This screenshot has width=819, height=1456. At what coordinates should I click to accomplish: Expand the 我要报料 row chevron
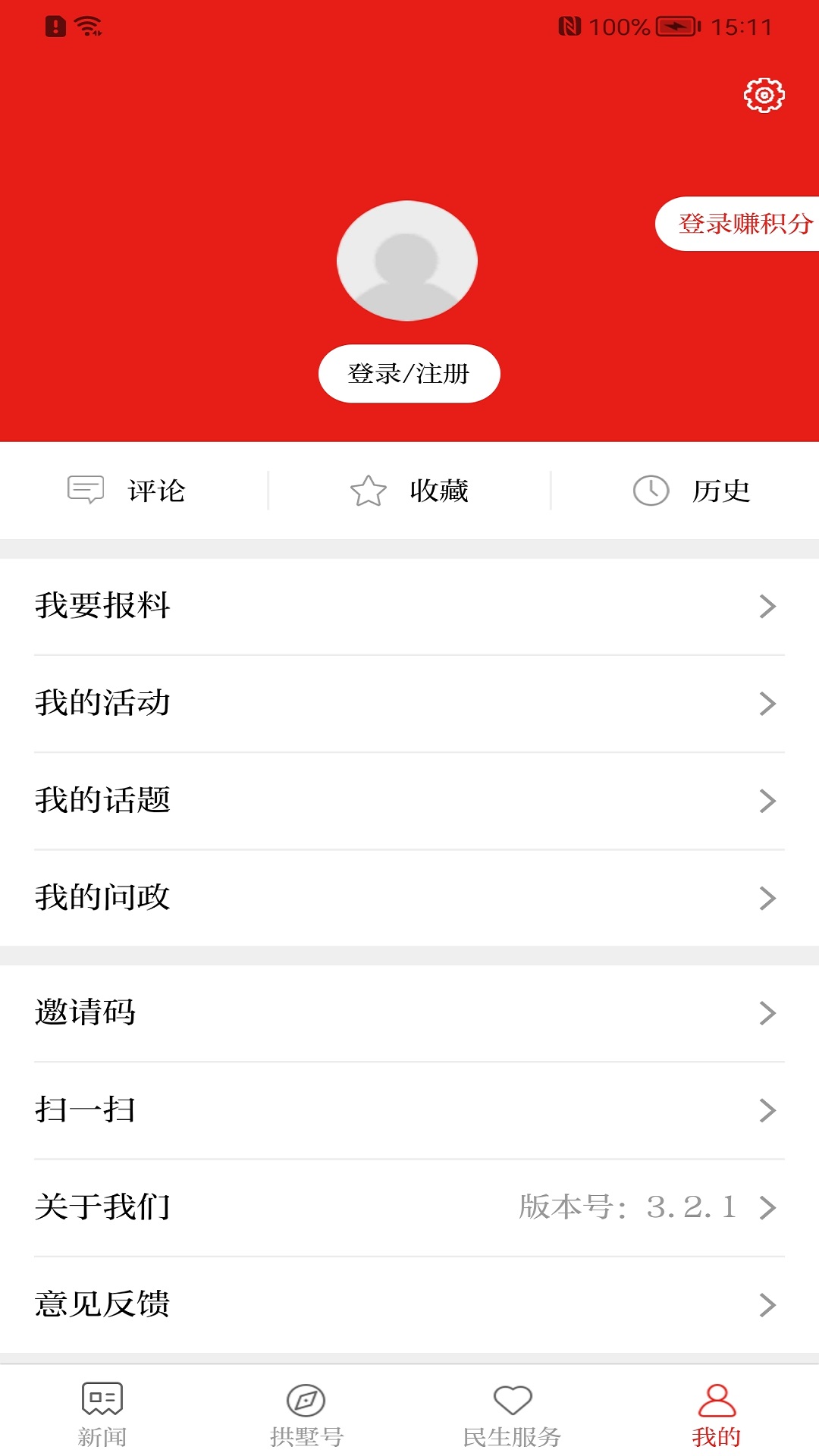[768, 606]
